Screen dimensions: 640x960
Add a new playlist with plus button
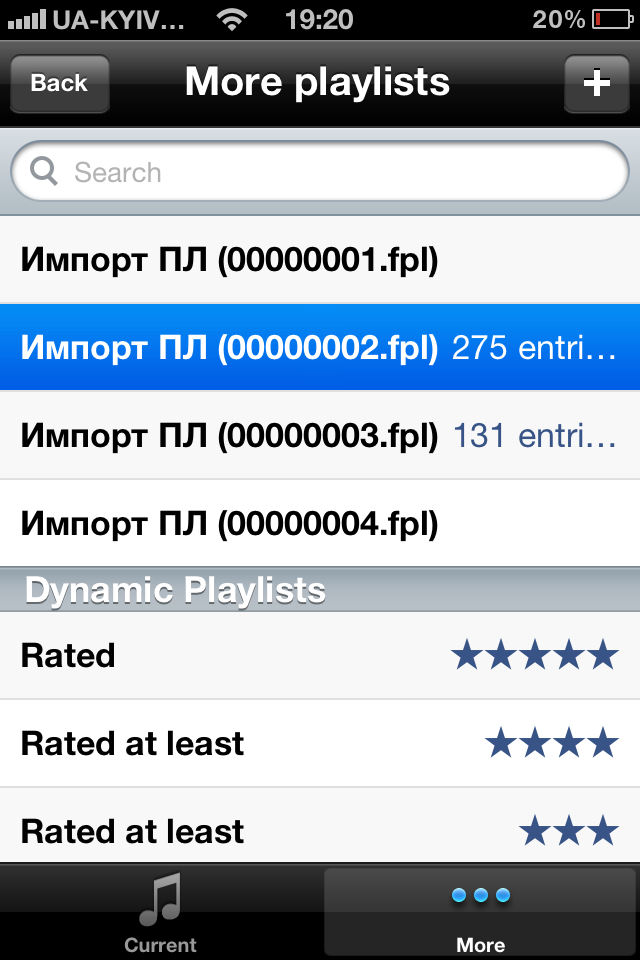pyautogui.click(x=596, y=83)
